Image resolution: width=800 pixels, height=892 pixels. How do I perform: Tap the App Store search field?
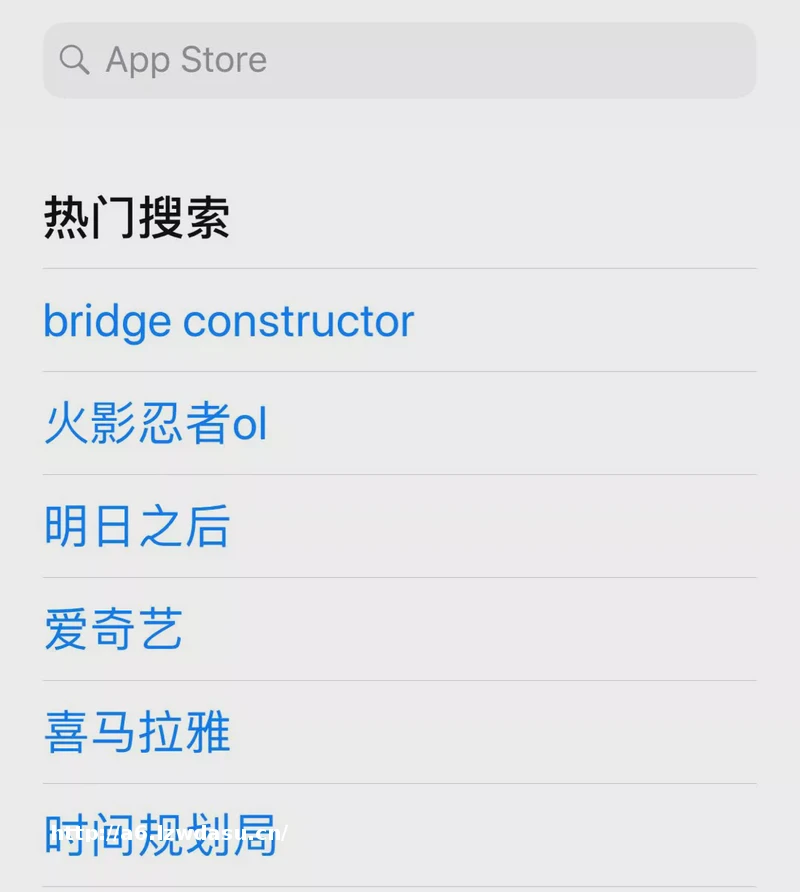coord(398,60)
